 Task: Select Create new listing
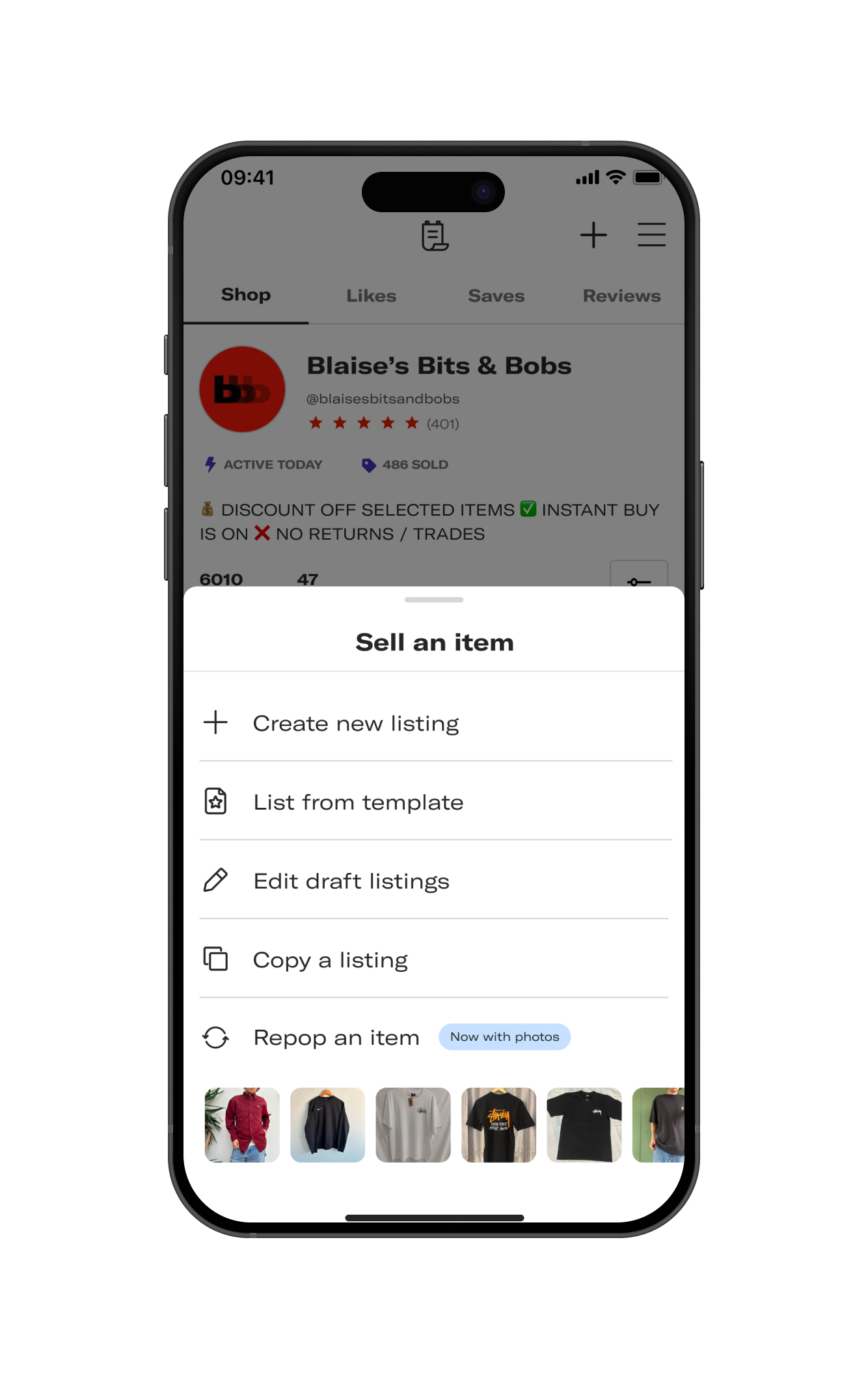[355, 723]
